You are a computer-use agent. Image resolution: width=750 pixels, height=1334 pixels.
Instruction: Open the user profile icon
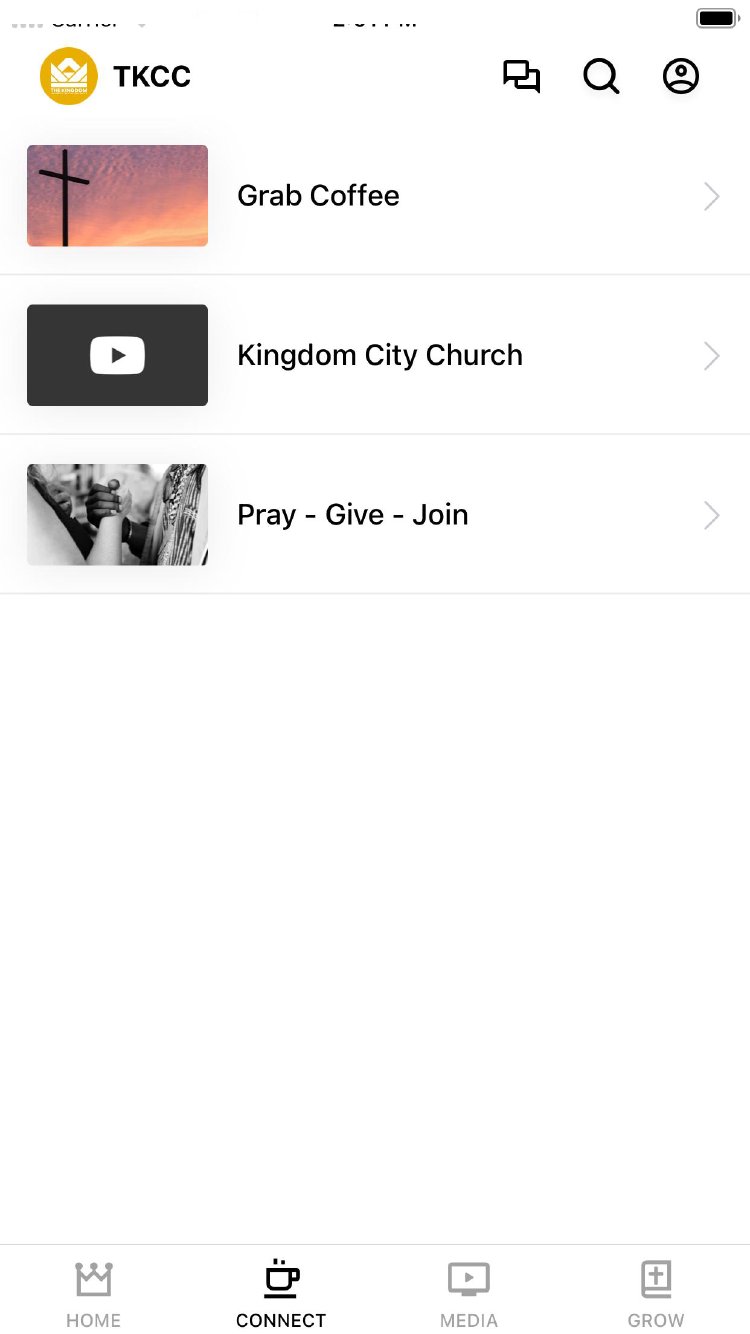tap(681, 77)
